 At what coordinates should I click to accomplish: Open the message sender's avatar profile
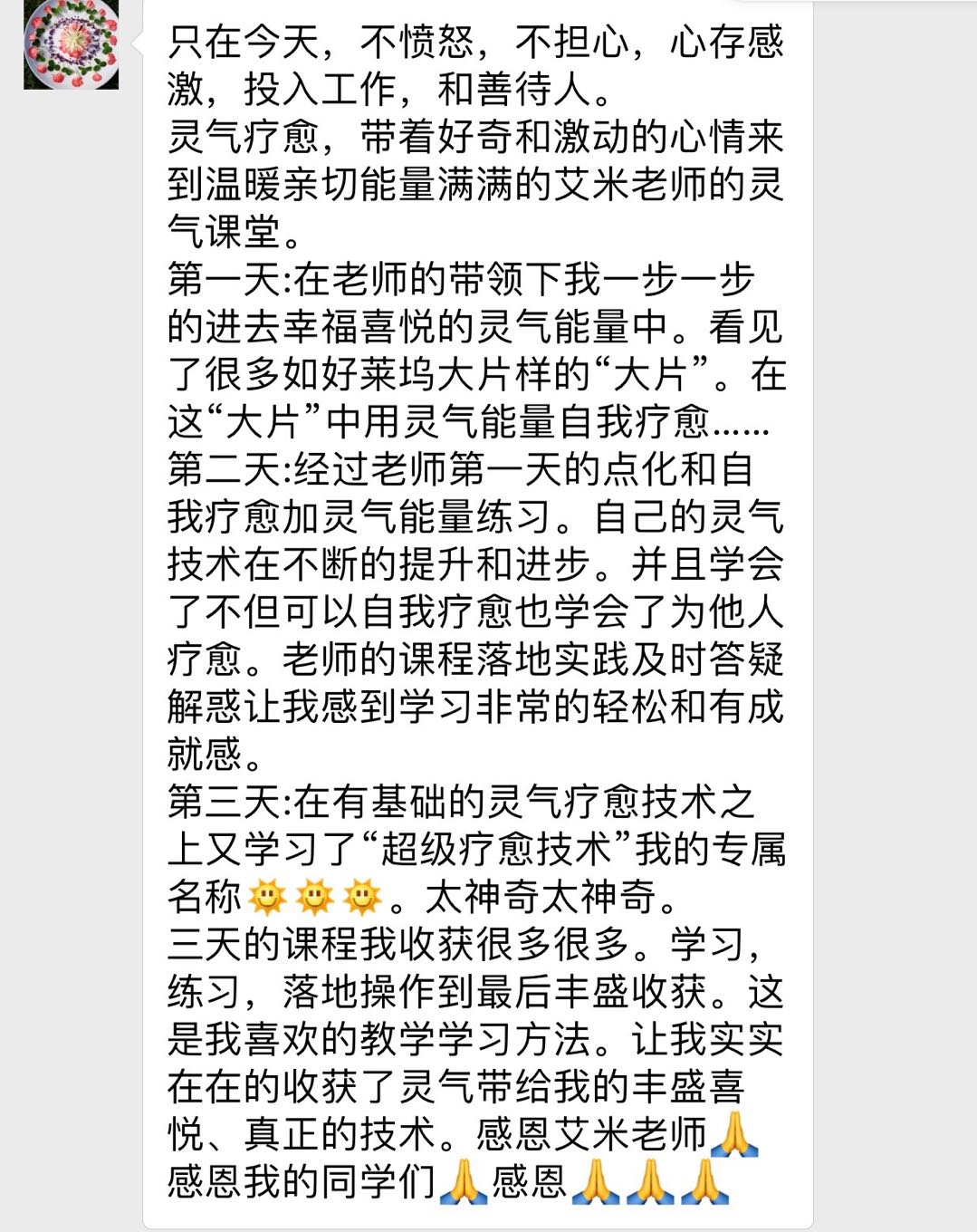[x=71, y=43]
